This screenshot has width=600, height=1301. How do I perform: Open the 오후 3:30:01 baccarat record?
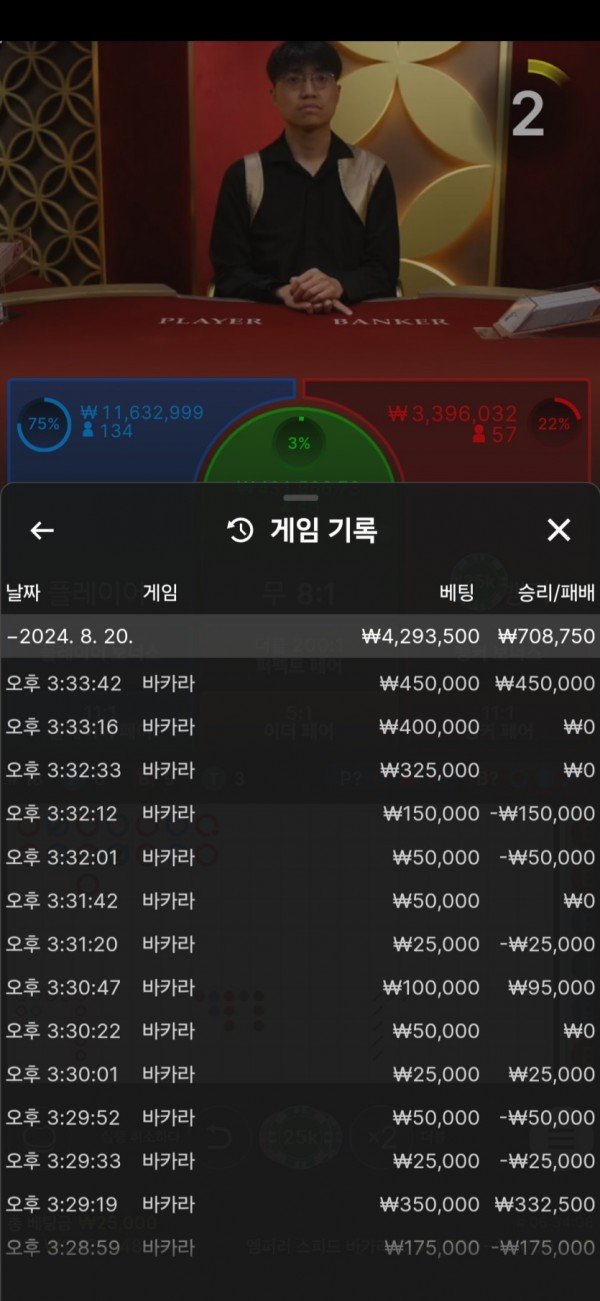pyautogui.click(x=300, y=1074)
